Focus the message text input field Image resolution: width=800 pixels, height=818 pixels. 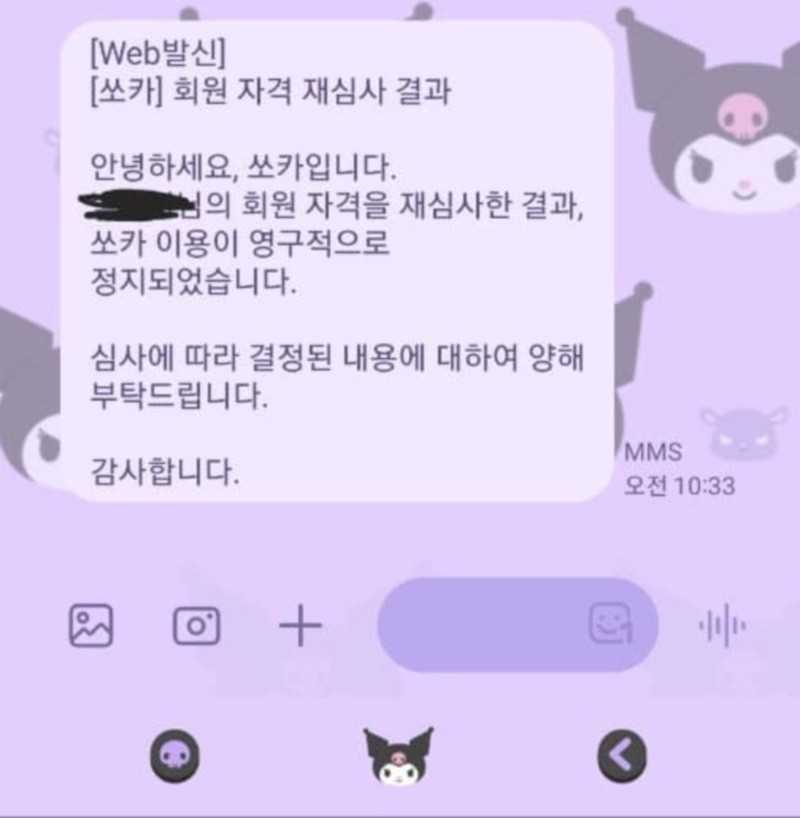(x=480, y=625)
